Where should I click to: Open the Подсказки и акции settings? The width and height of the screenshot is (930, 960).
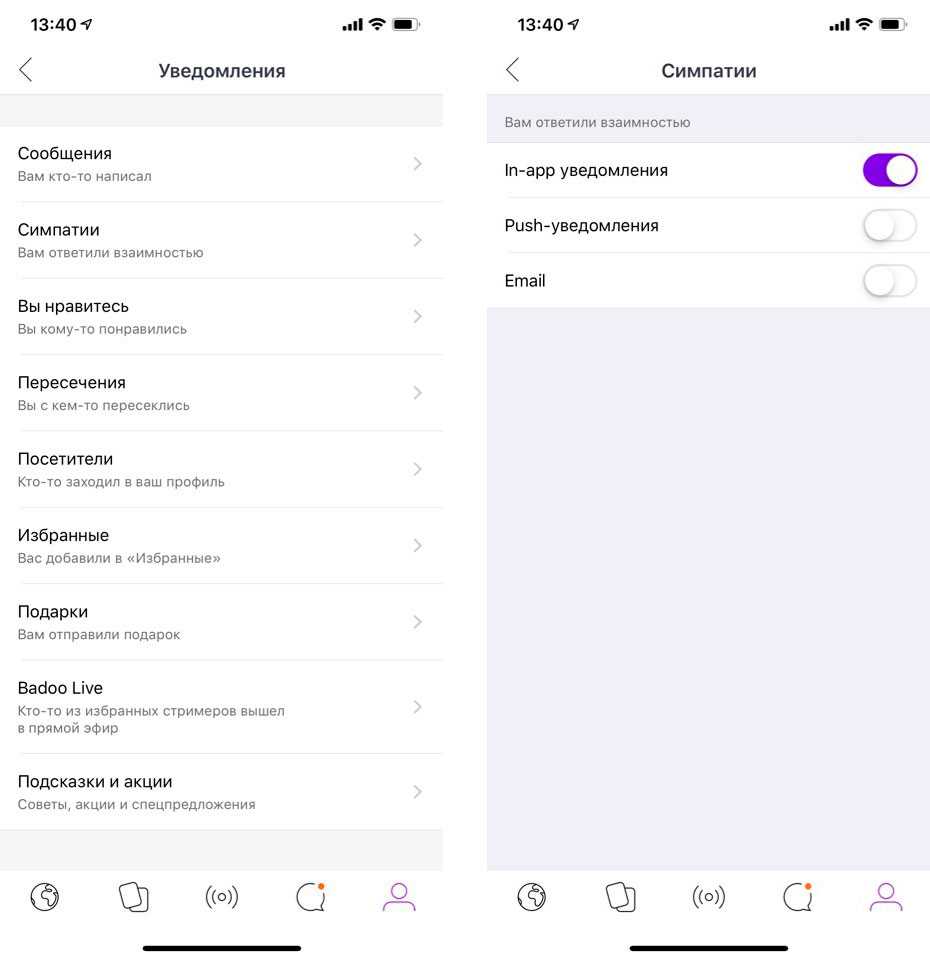coord(220,791)
